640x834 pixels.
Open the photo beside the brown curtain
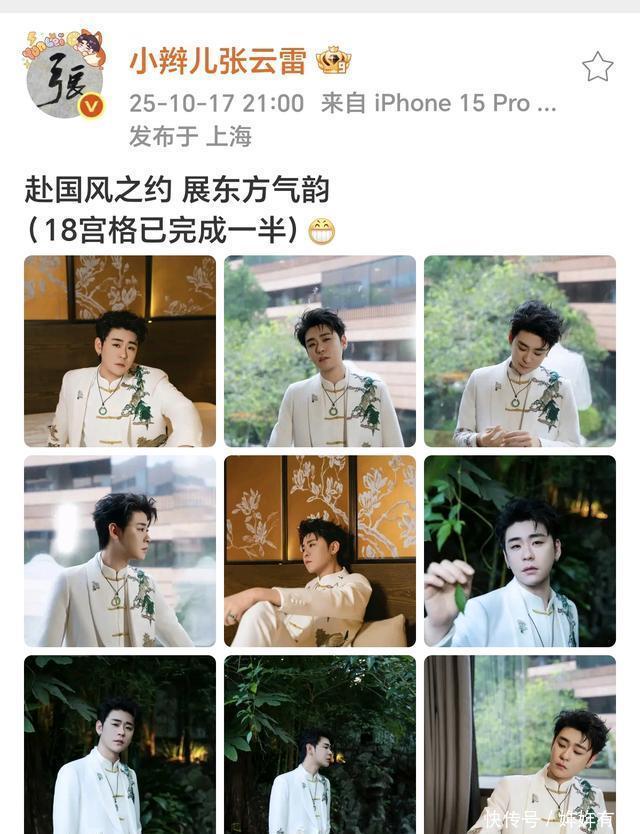click(519, 744)
